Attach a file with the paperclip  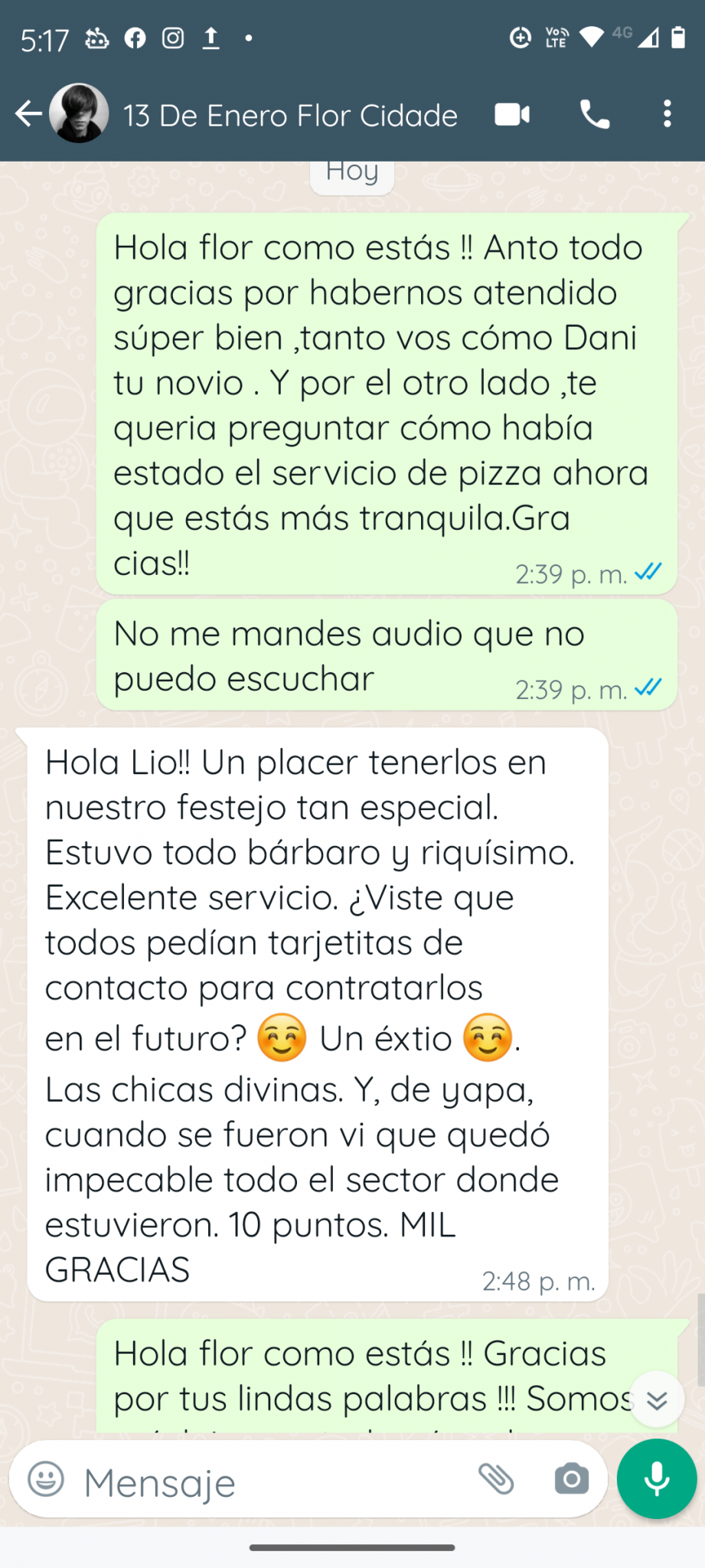(496, 1478)
